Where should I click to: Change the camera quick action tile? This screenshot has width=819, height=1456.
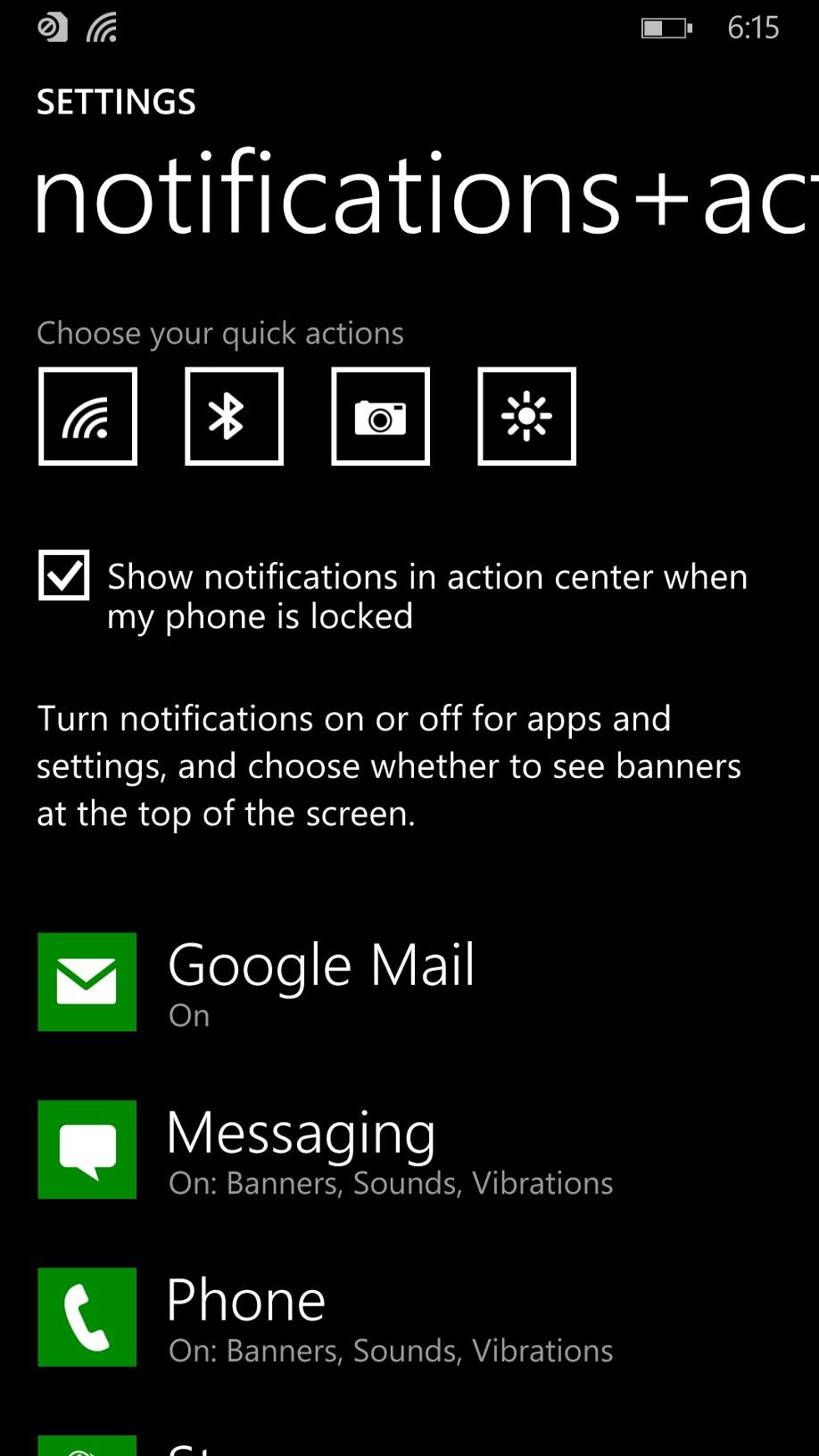(x=380, y=416)
